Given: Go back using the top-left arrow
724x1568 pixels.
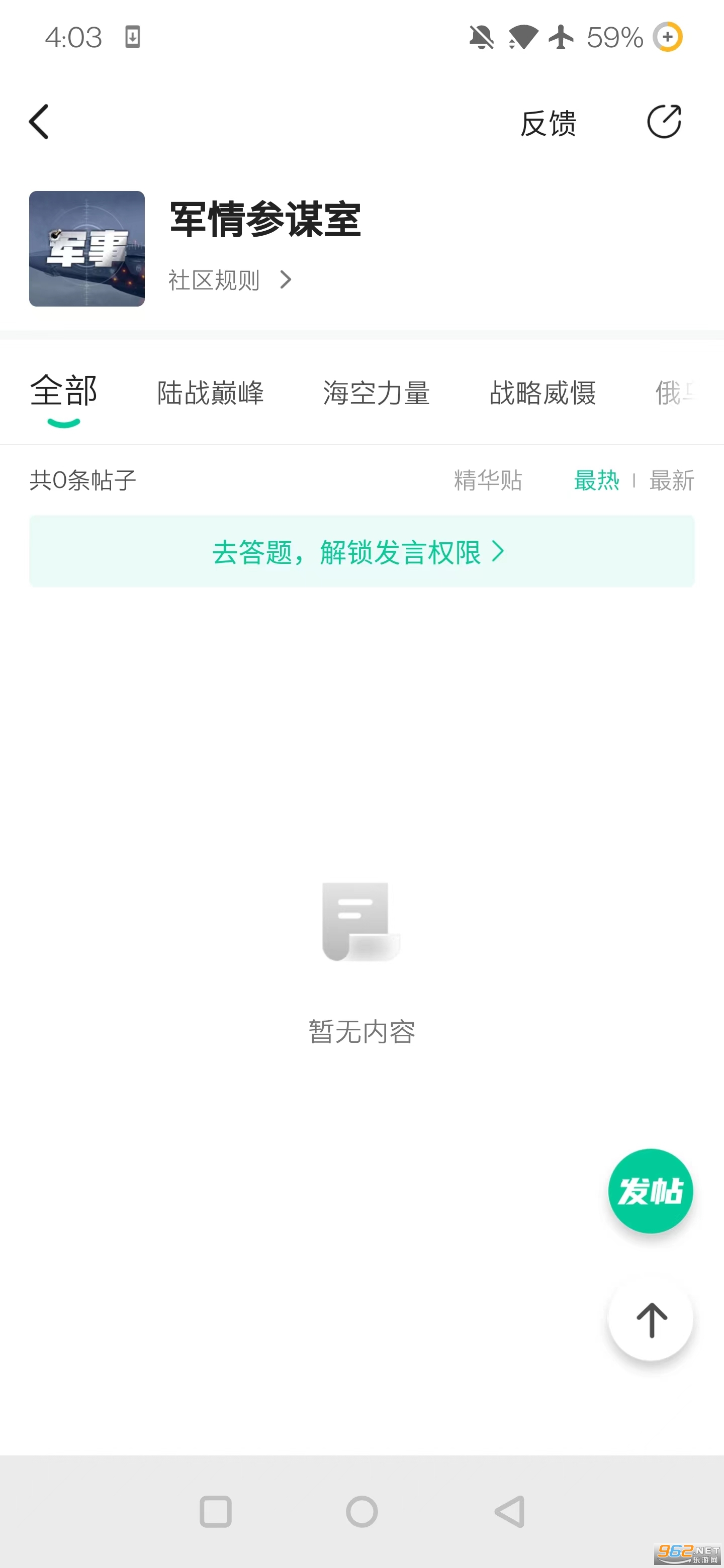Looking at the screenshot, I should [x=39, y=122].
